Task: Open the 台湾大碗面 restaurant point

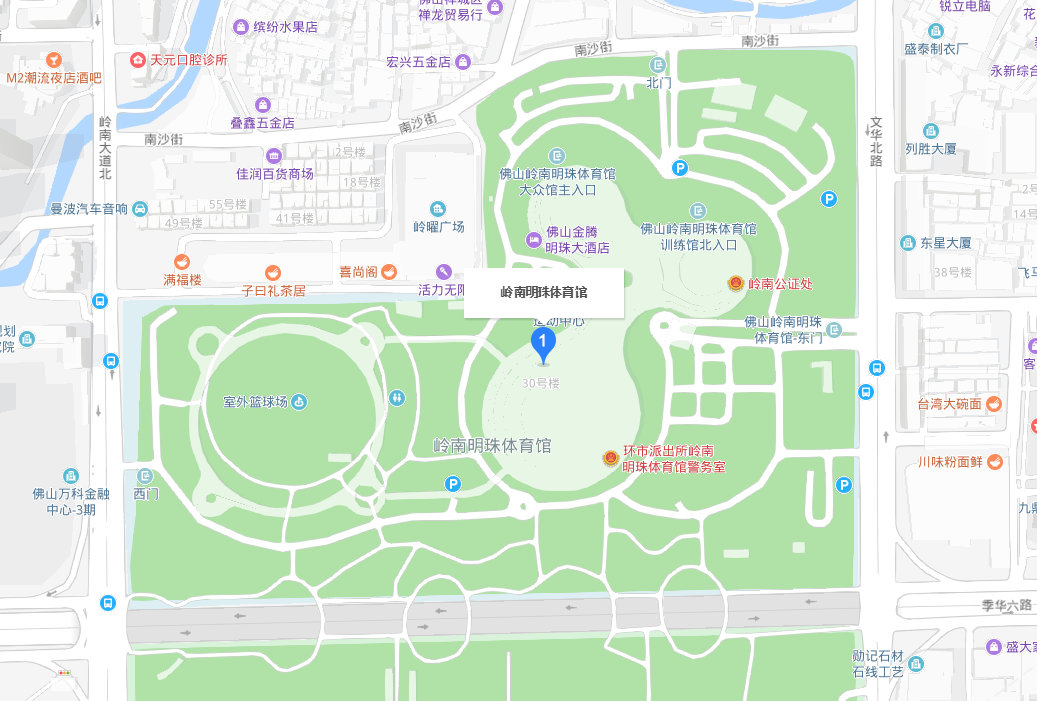Action: 994,404
